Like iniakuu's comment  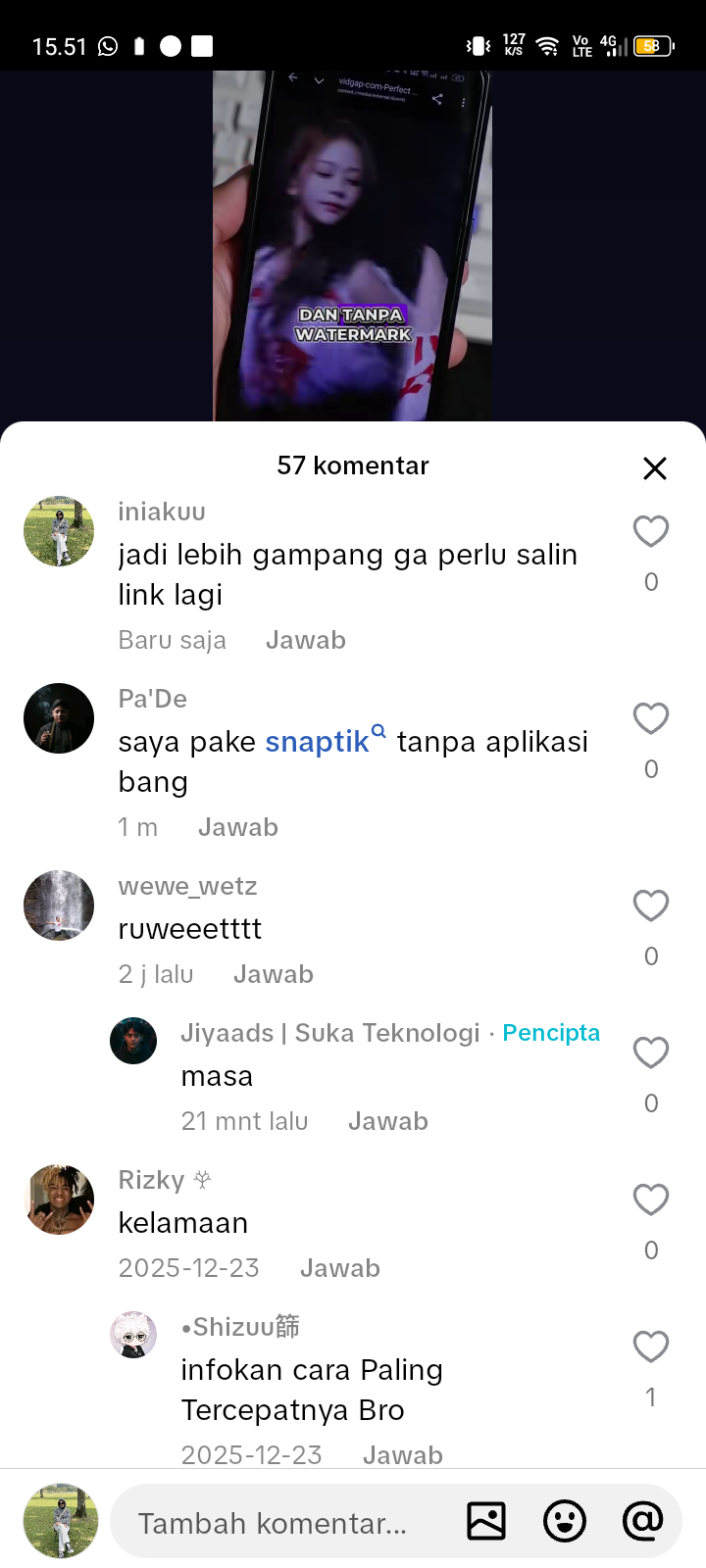[x=651, y=531]
